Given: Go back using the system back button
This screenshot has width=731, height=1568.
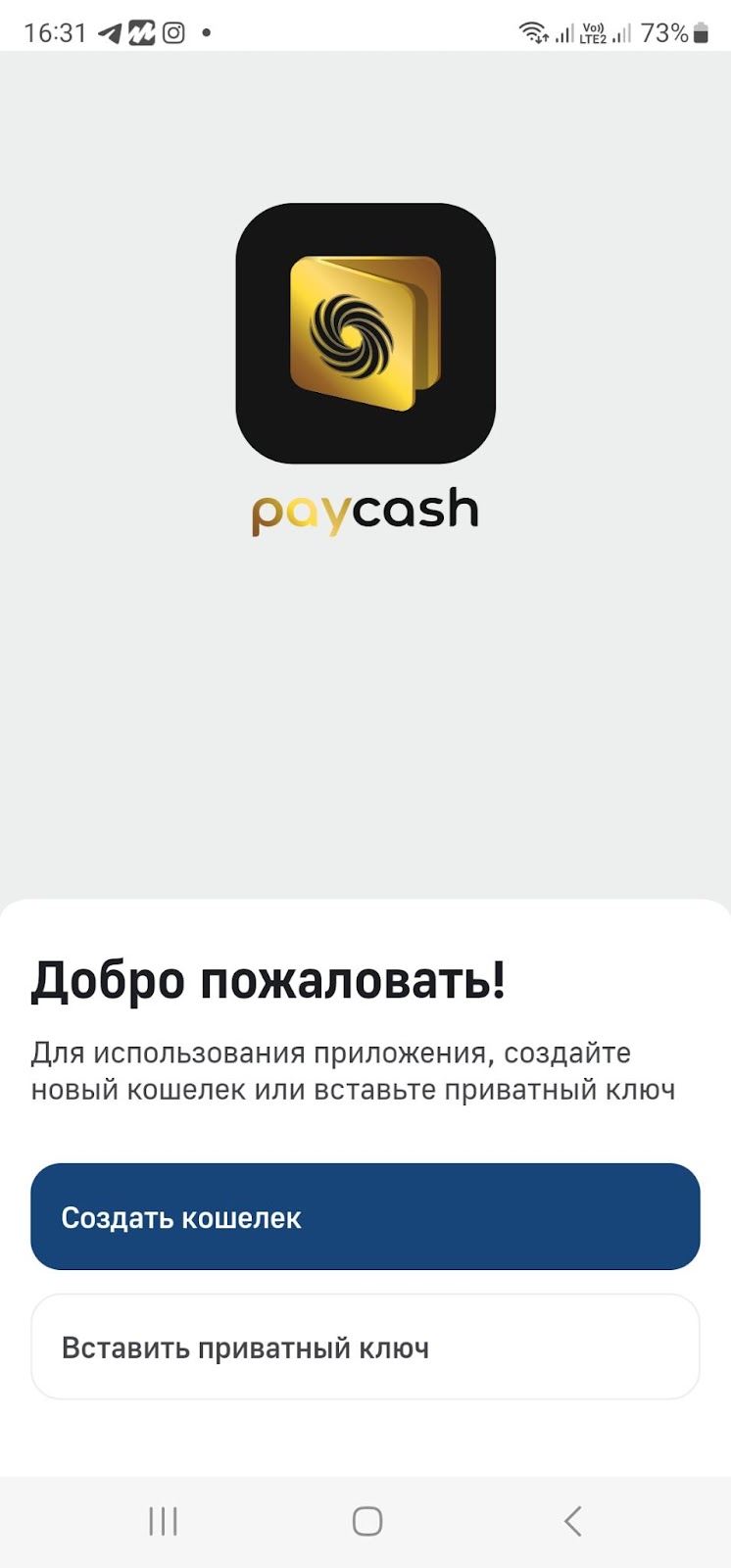Looking at the screenshot, I should pyautogui.click(x=573, y=1521).
